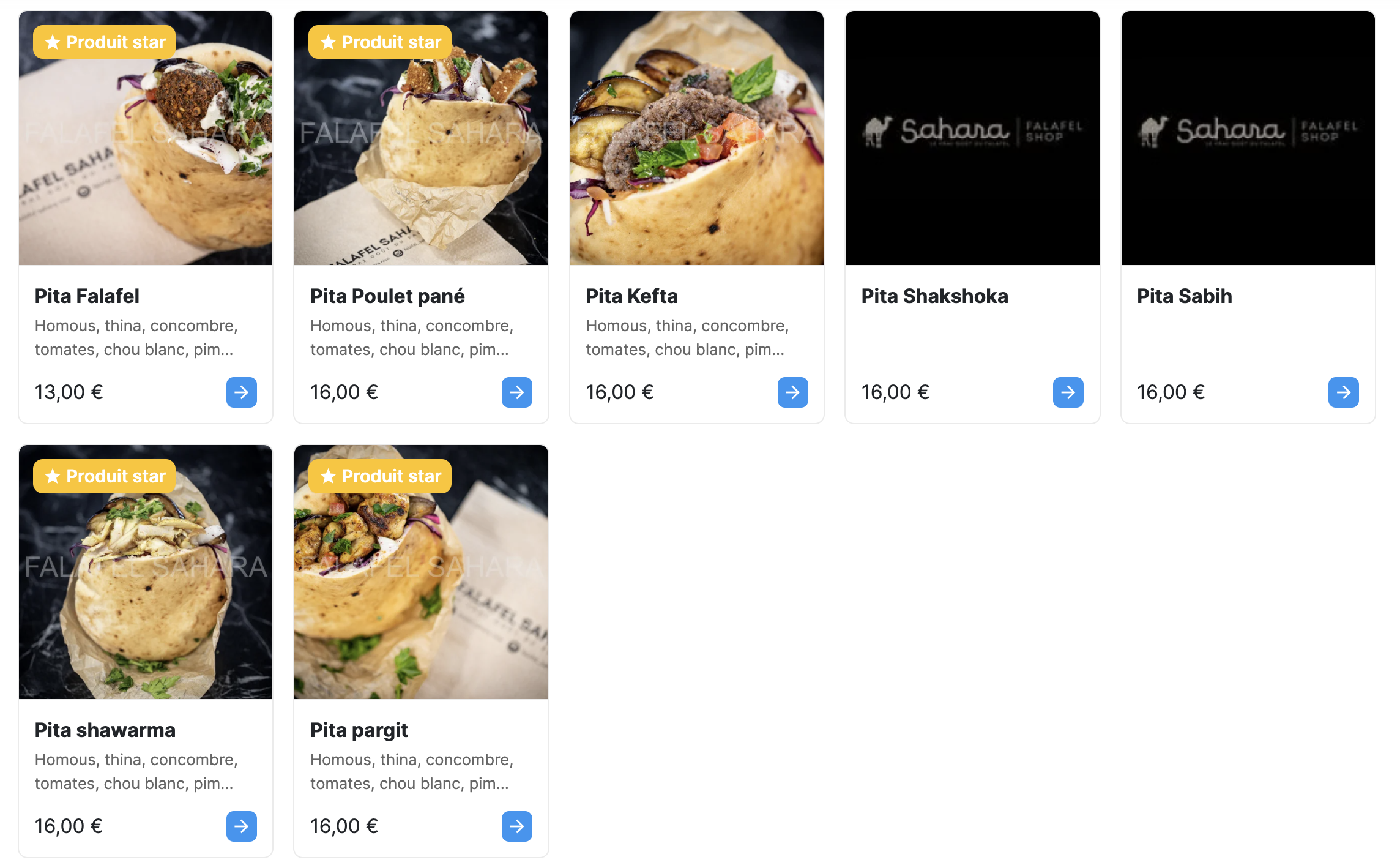
Task: Select the arrow button for Pita shawarma
Action: point(241,826)
